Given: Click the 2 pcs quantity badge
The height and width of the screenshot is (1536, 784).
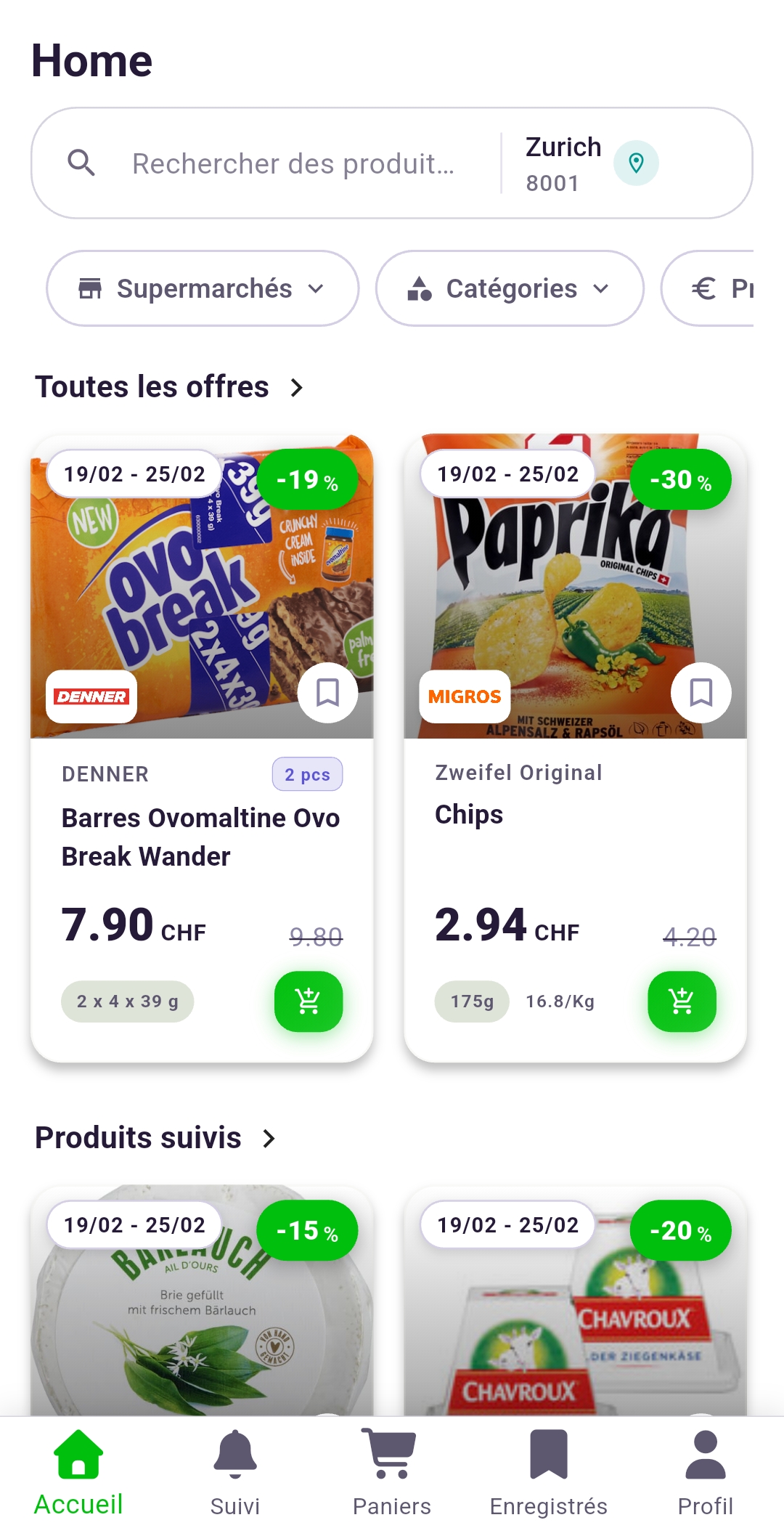Looking at the screenshot, I should tap(306, 773).
